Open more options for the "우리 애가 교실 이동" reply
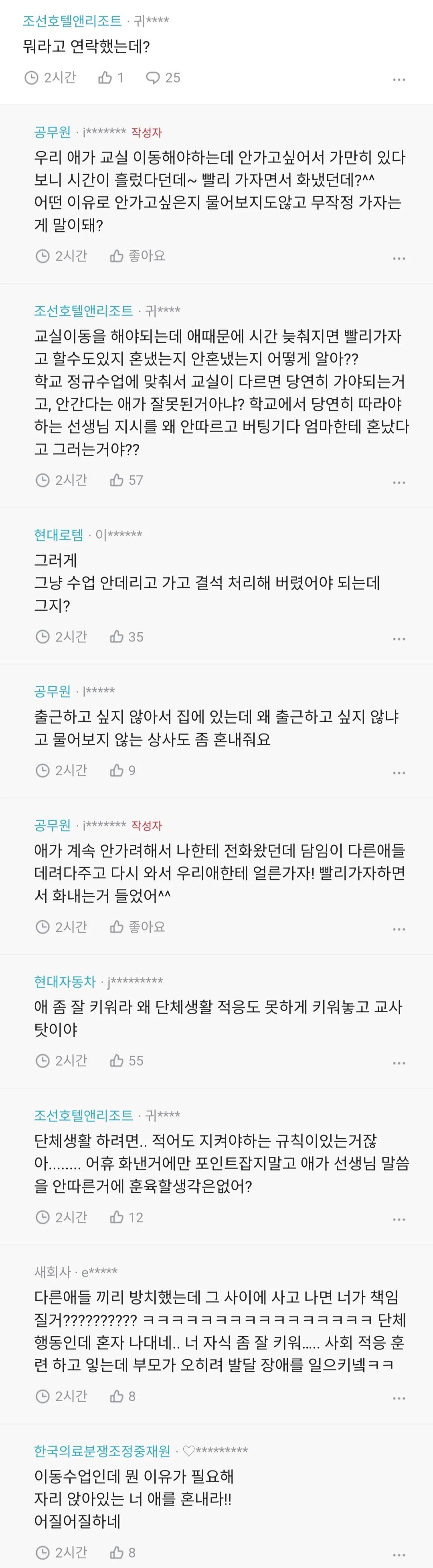The image size is (433, 1568). 399,259
